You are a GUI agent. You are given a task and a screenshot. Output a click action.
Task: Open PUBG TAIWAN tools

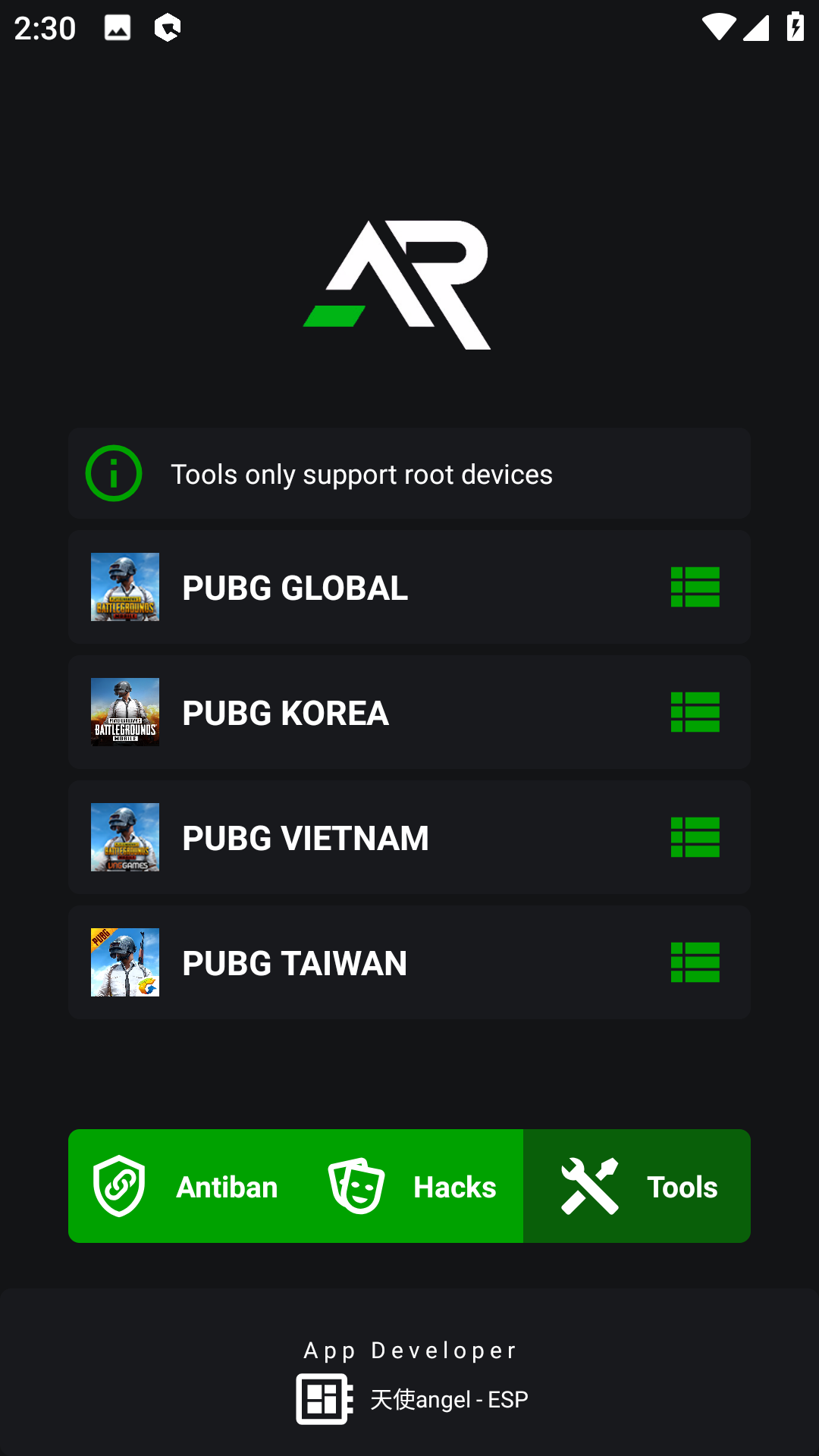(x=409, y=962)
